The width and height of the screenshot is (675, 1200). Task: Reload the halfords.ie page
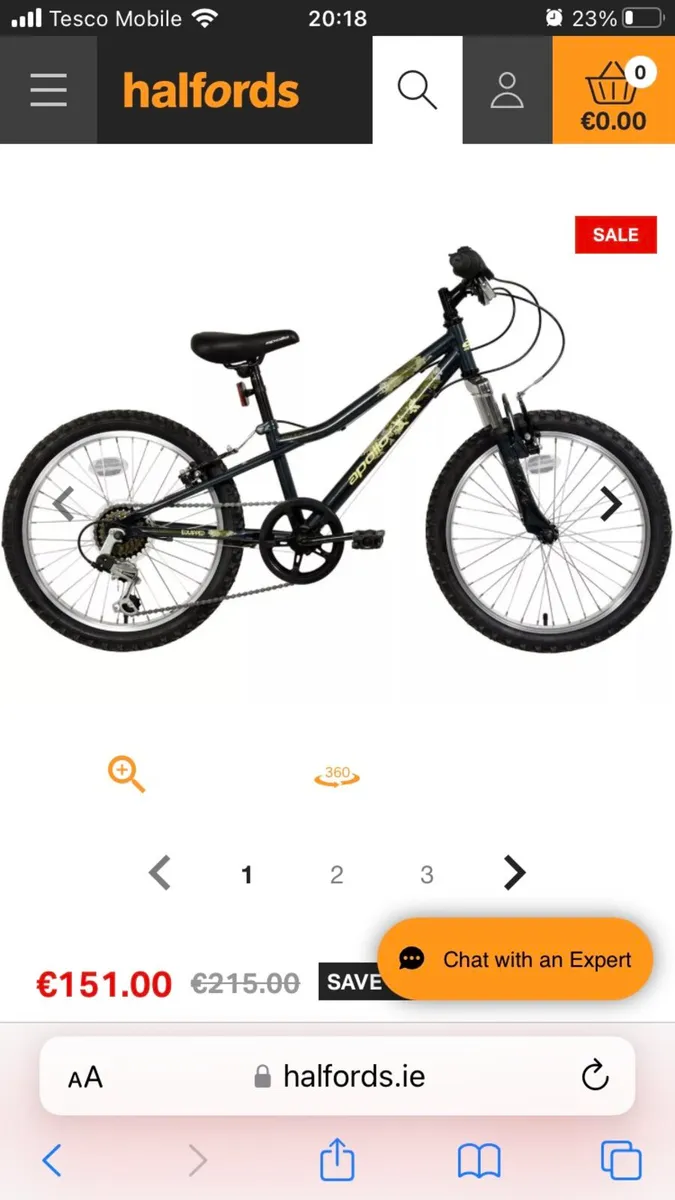[594, 1076]
